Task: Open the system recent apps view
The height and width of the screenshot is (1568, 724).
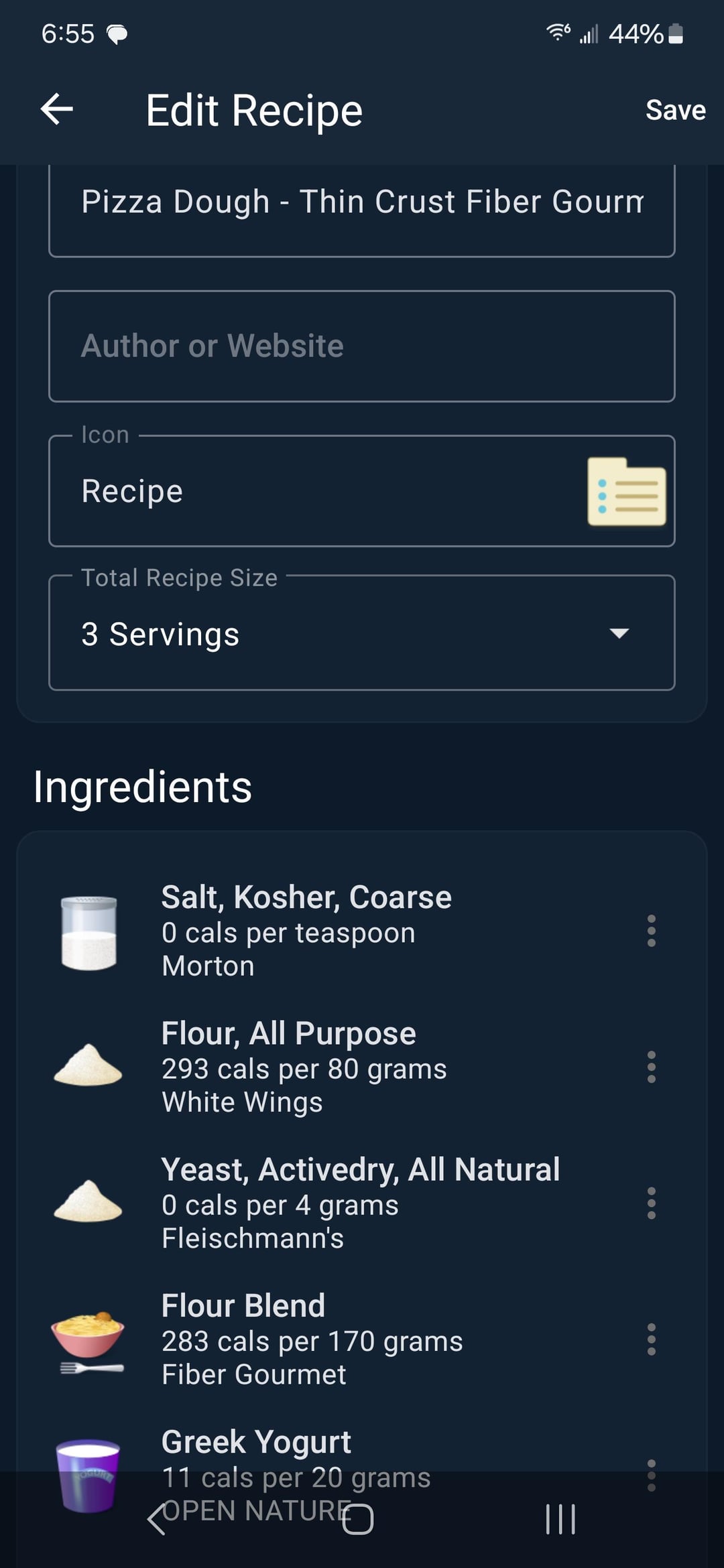Action: point(560,1518)
